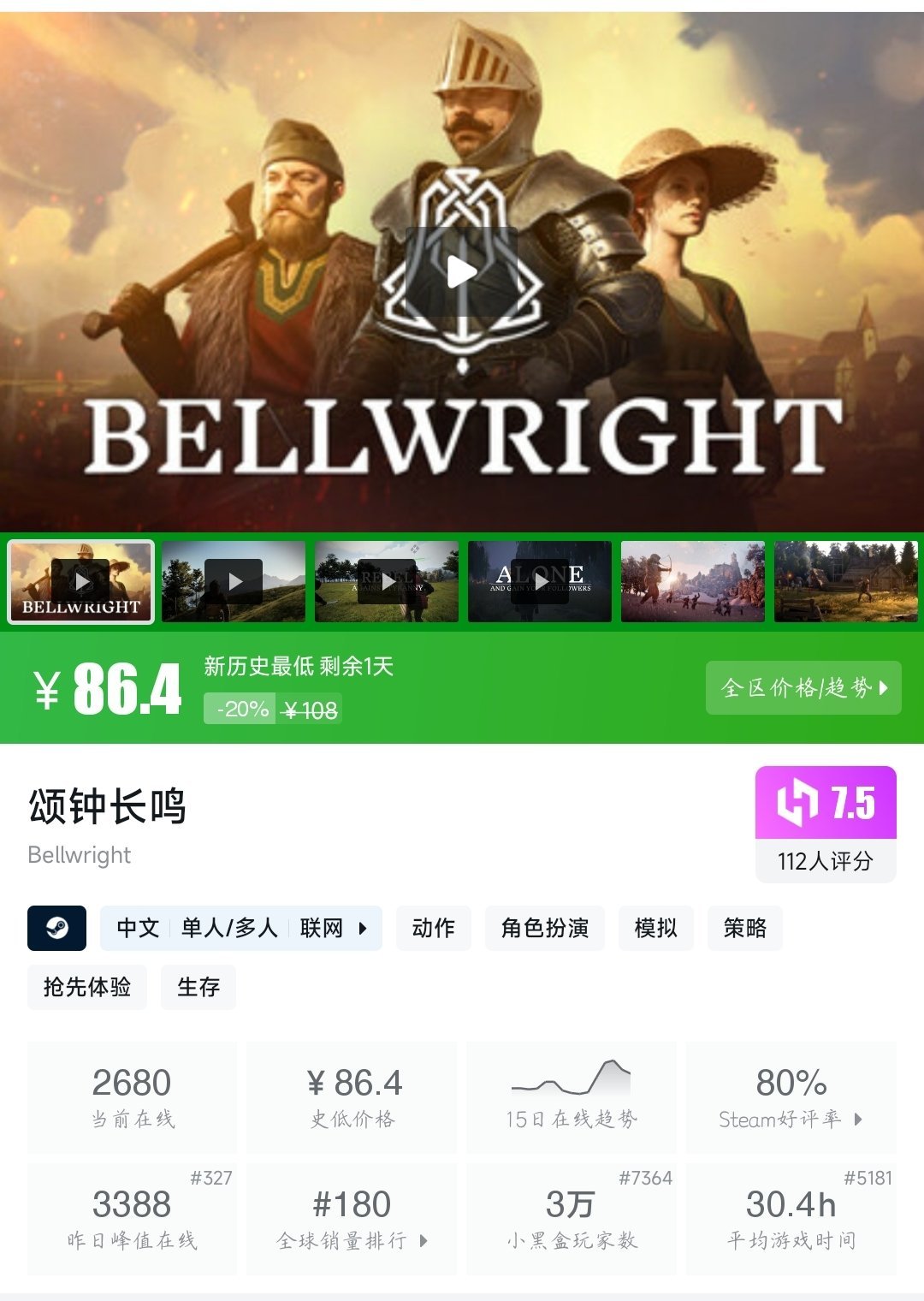Open 全区价格/趋势 price trends
The width and height of the screenshot is (924, 1301).
(x=803, y=687)
